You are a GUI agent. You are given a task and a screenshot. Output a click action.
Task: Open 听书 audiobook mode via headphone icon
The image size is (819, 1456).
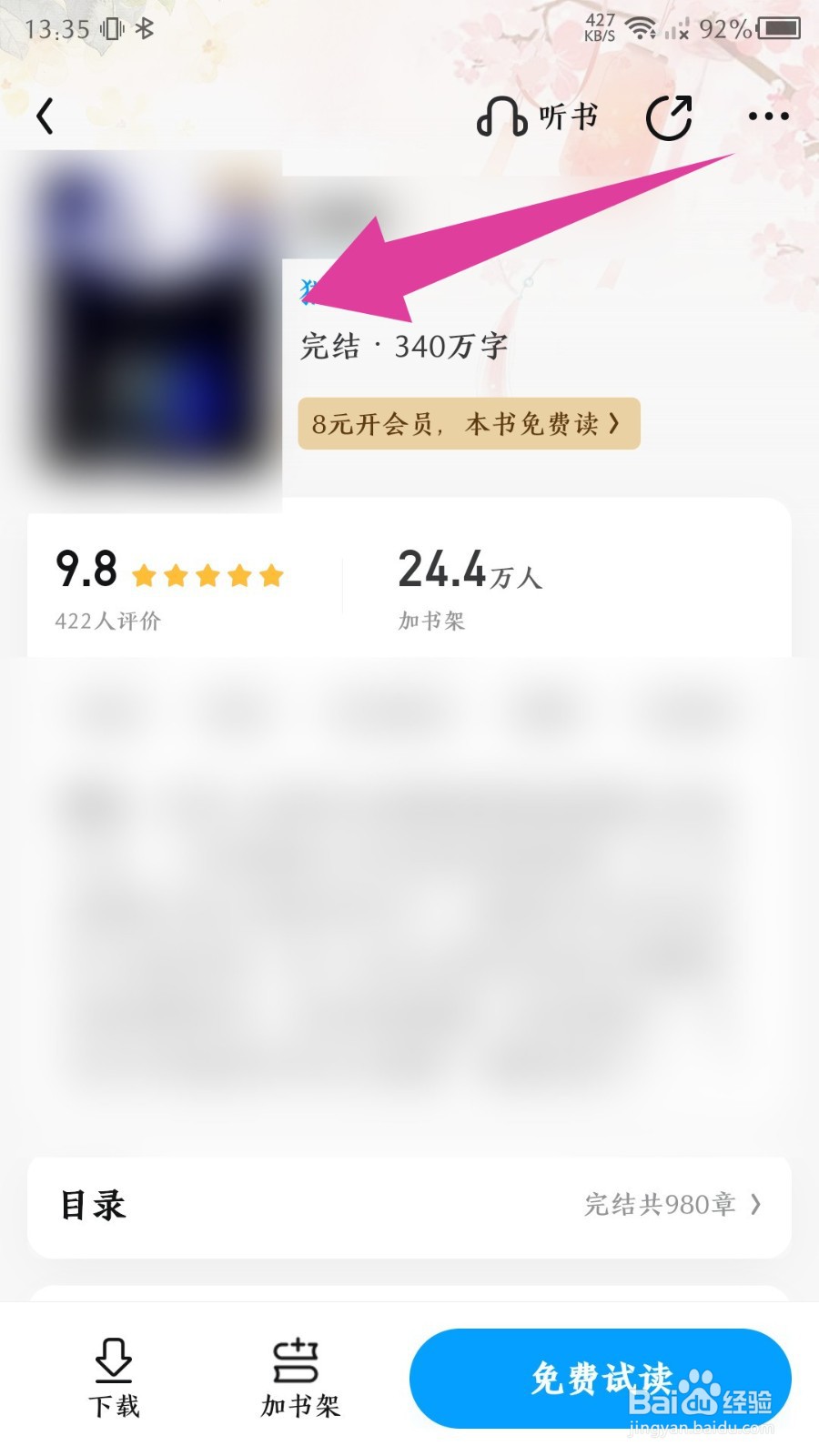pyautogui.click(x=537, y=116)
